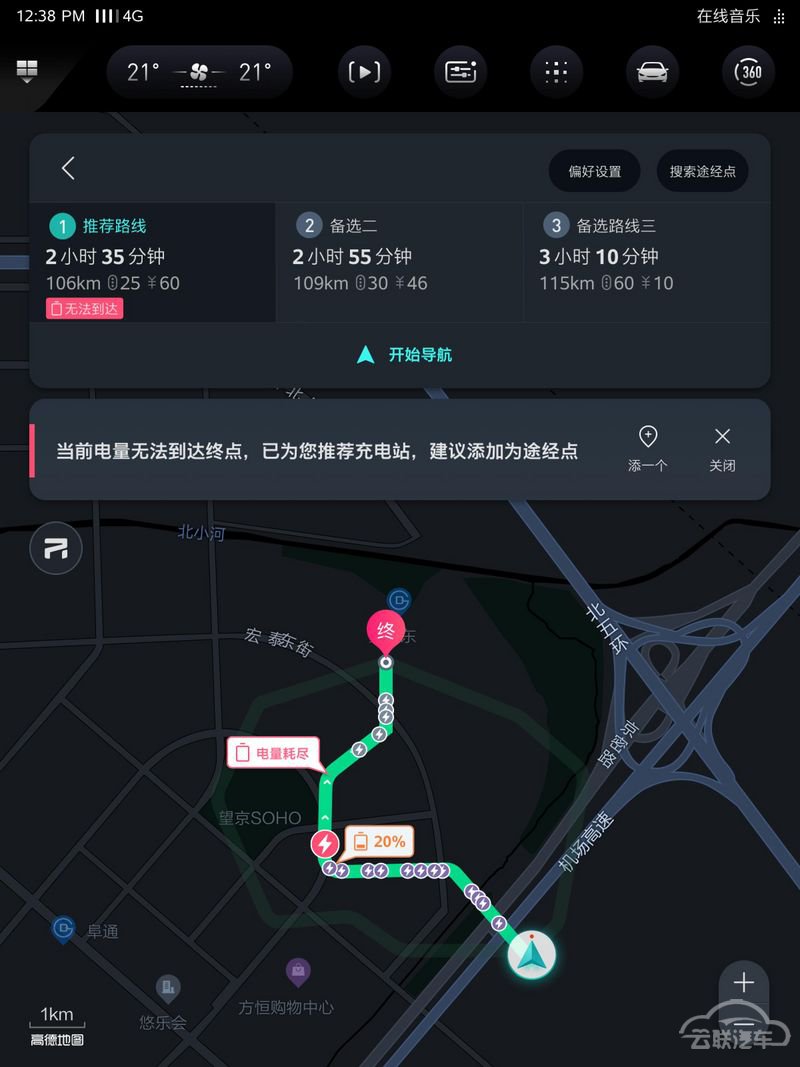
Task: Open the climate temperature and fan control
Action: coord(199,72)
